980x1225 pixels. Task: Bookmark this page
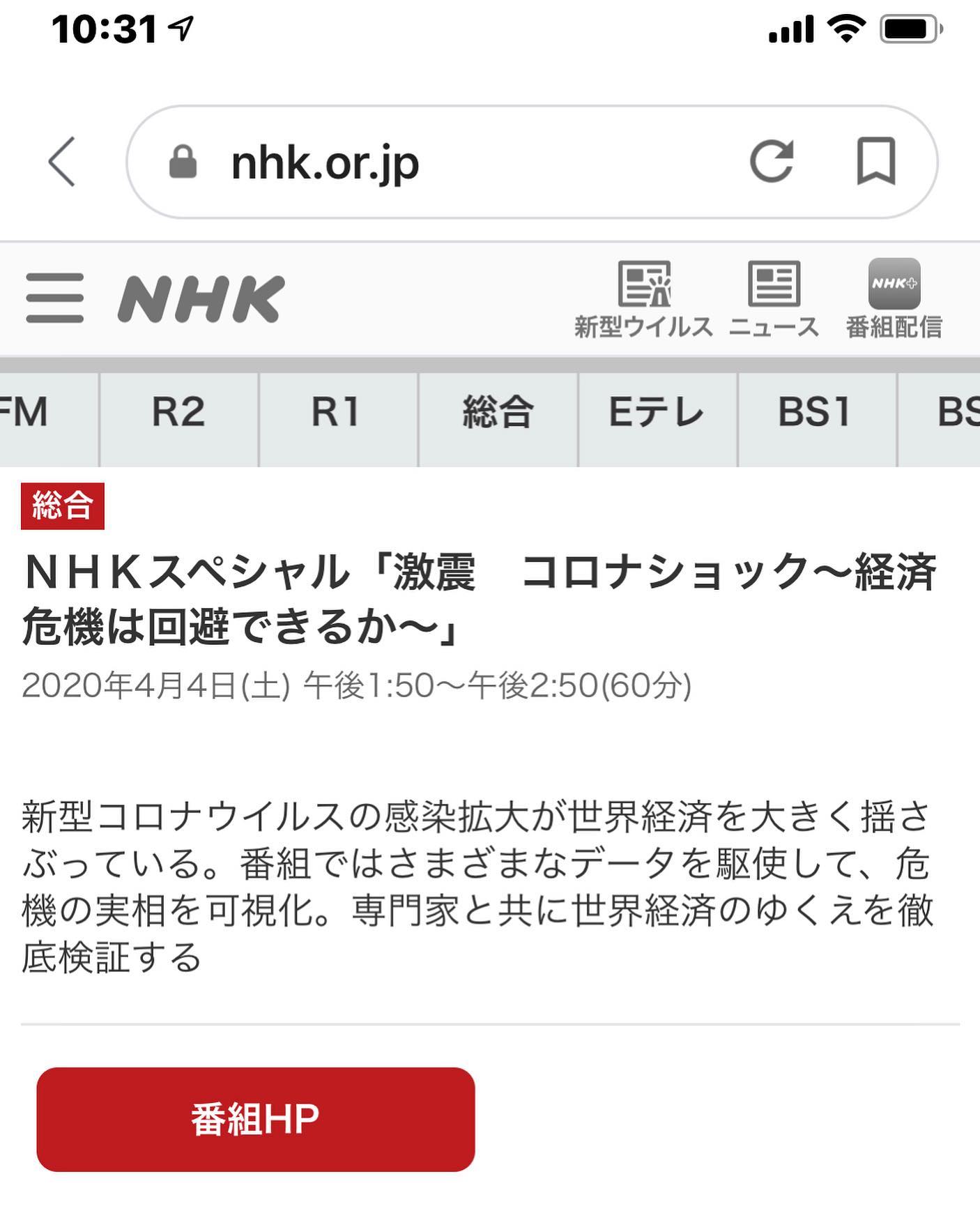point(875,162)
